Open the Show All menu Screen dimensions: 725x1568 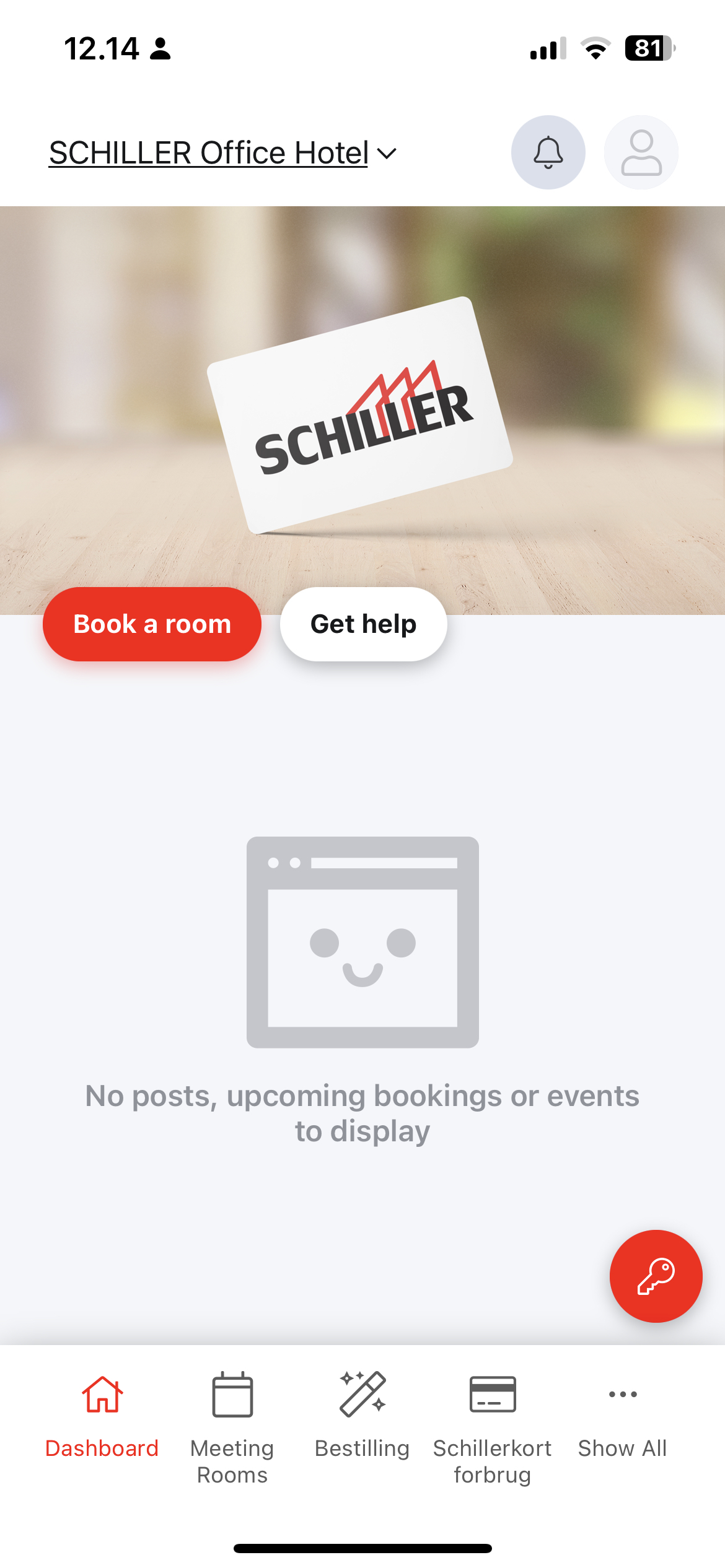click(x=622, y=1418)
